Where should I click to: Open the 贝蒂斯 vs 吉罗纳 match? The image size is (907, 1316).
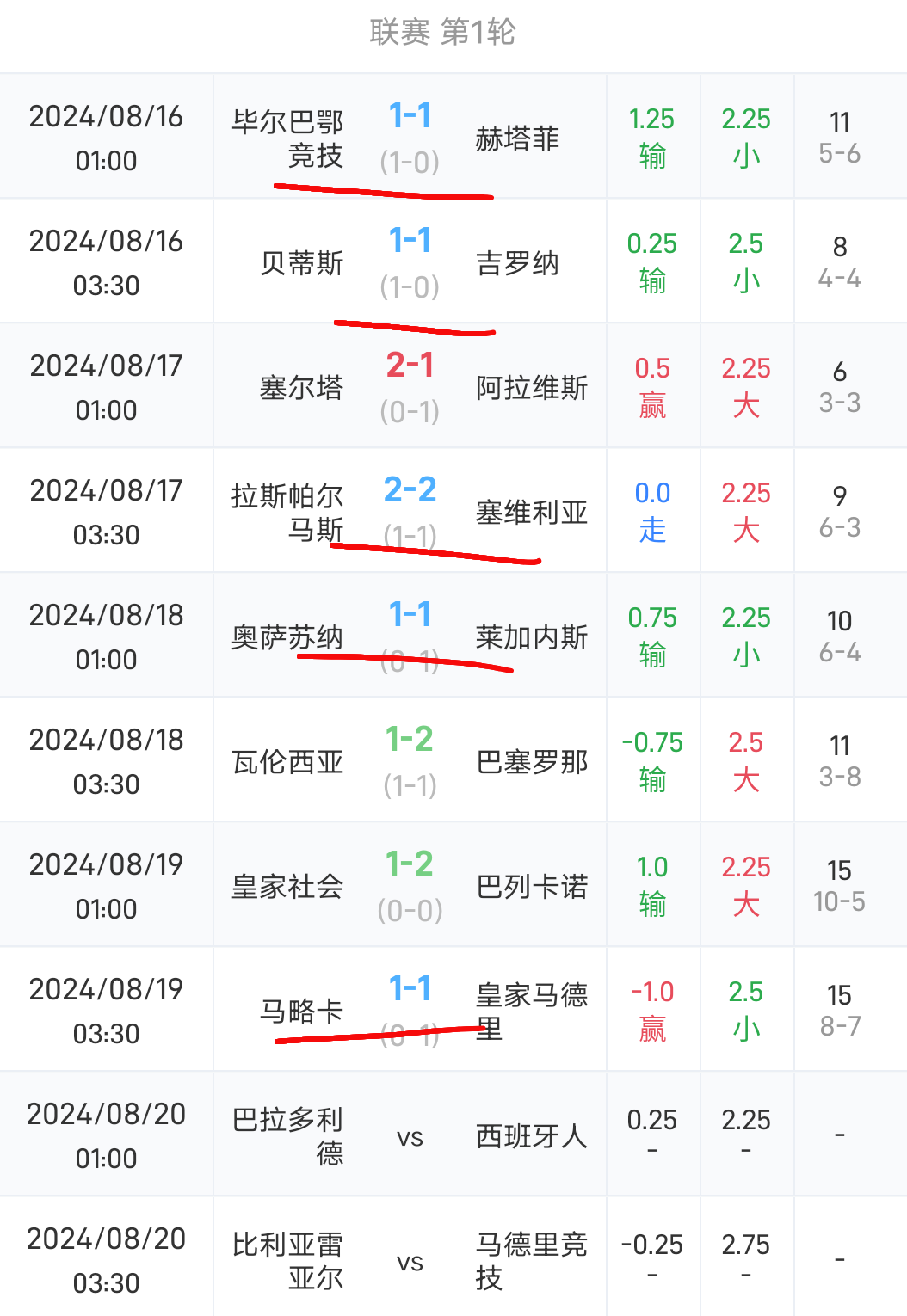point(410,261)
